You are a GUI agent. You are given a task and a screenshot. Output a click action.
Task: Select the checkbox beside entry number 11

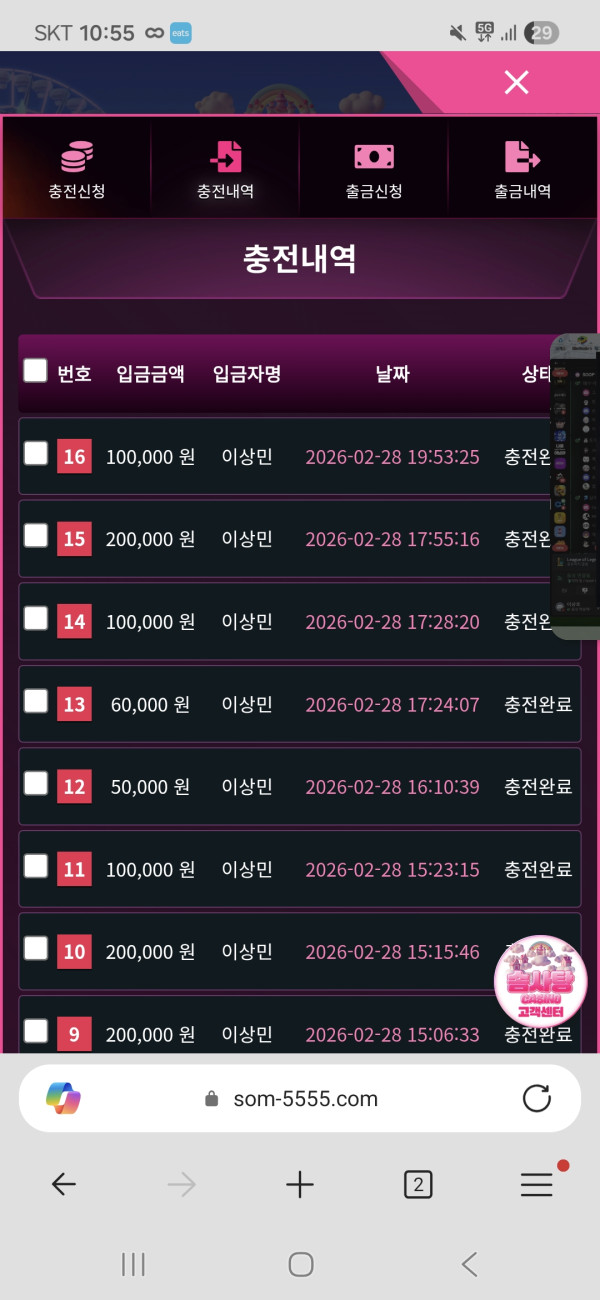tap(36, 866)
